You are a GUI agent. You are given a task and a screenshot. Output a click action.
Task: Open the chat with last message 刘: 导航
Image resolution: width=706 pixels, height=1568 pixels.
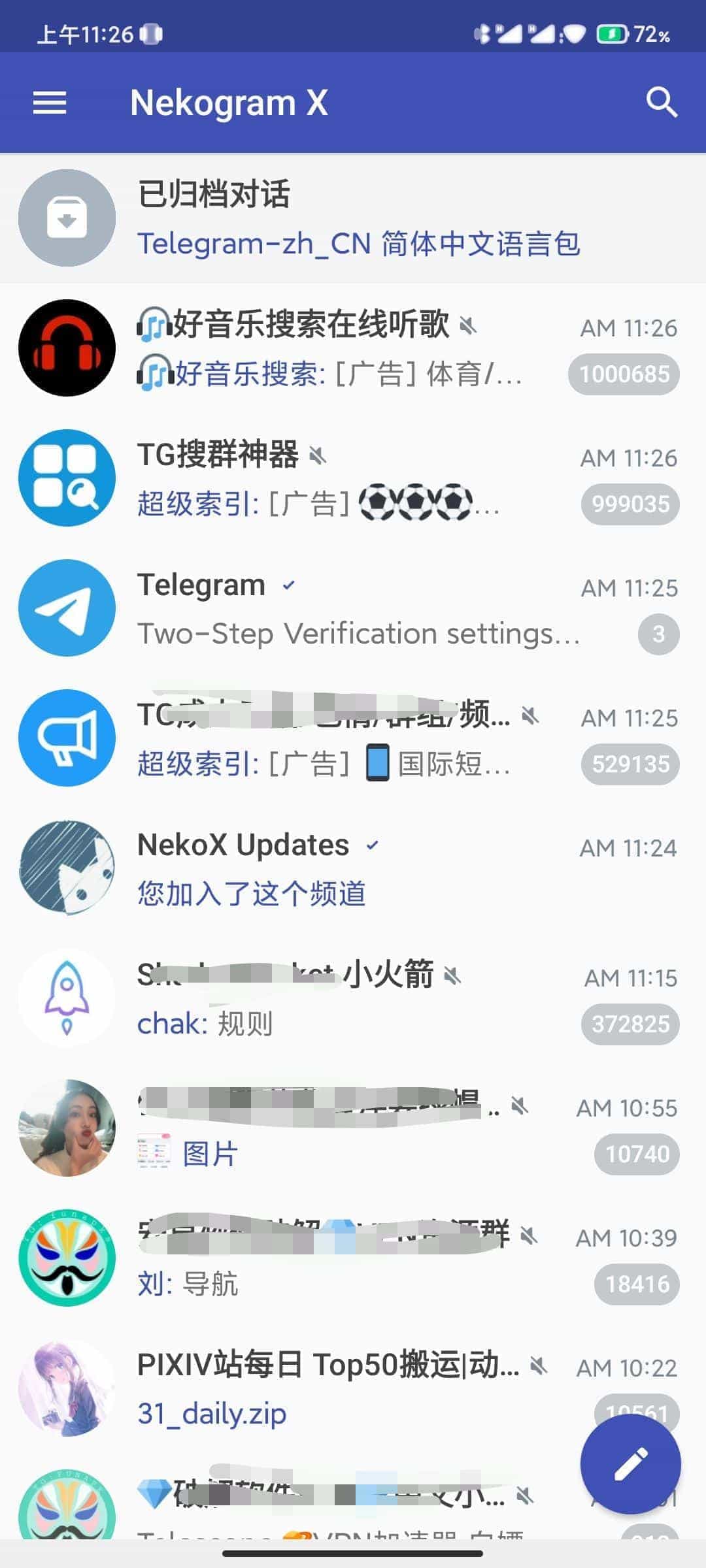353,1258
